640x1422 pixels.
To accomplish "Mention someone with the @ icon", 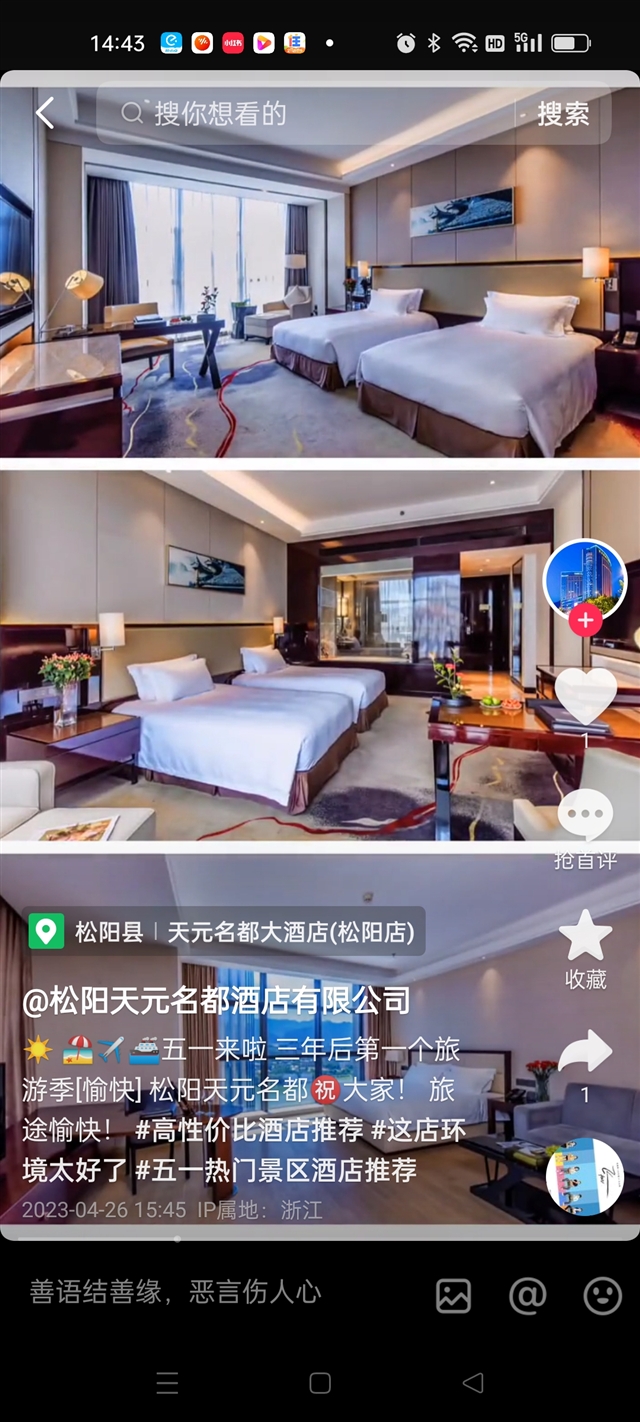I will [527, 1296].
